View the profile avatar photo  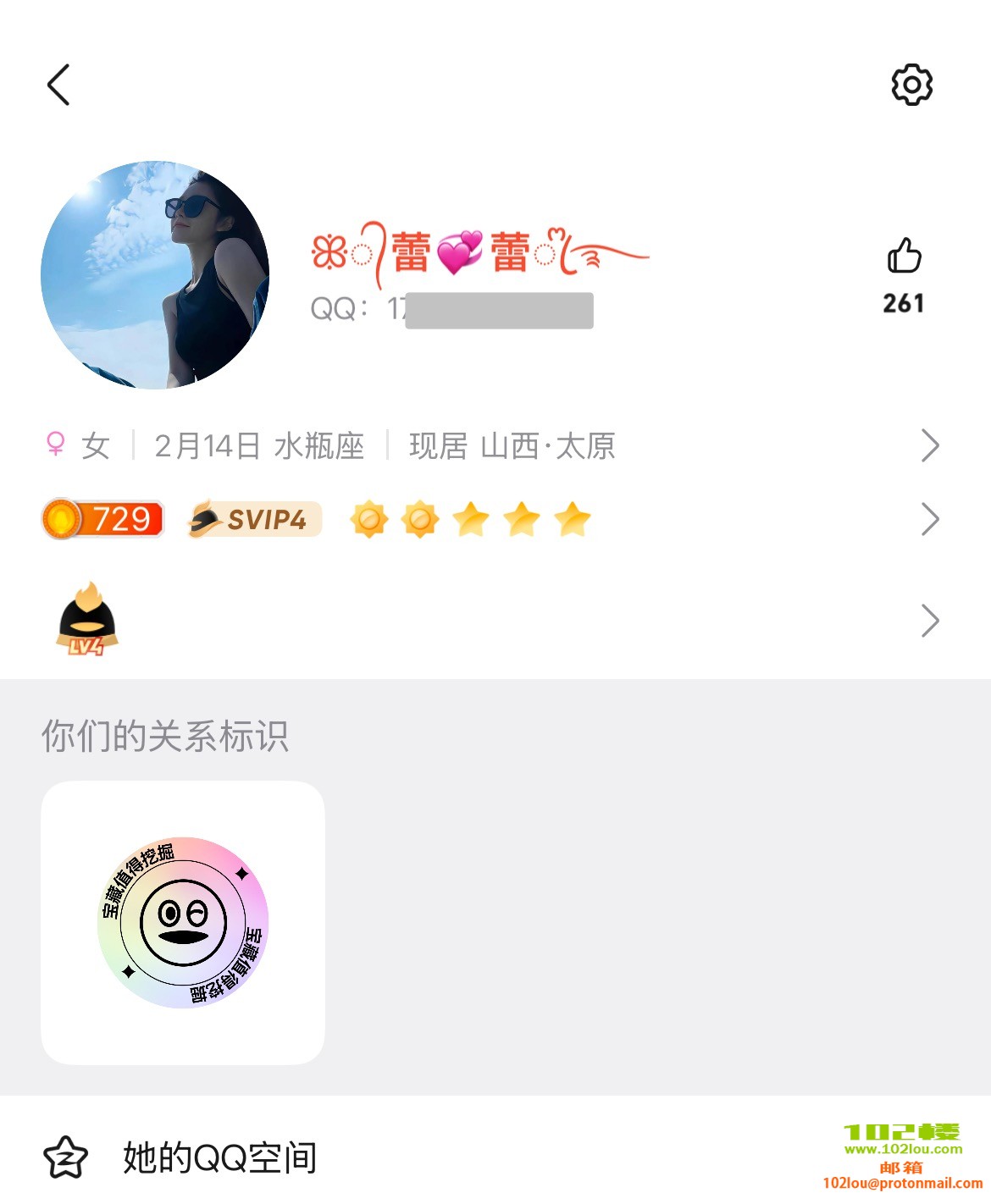(x=155, y=275)
